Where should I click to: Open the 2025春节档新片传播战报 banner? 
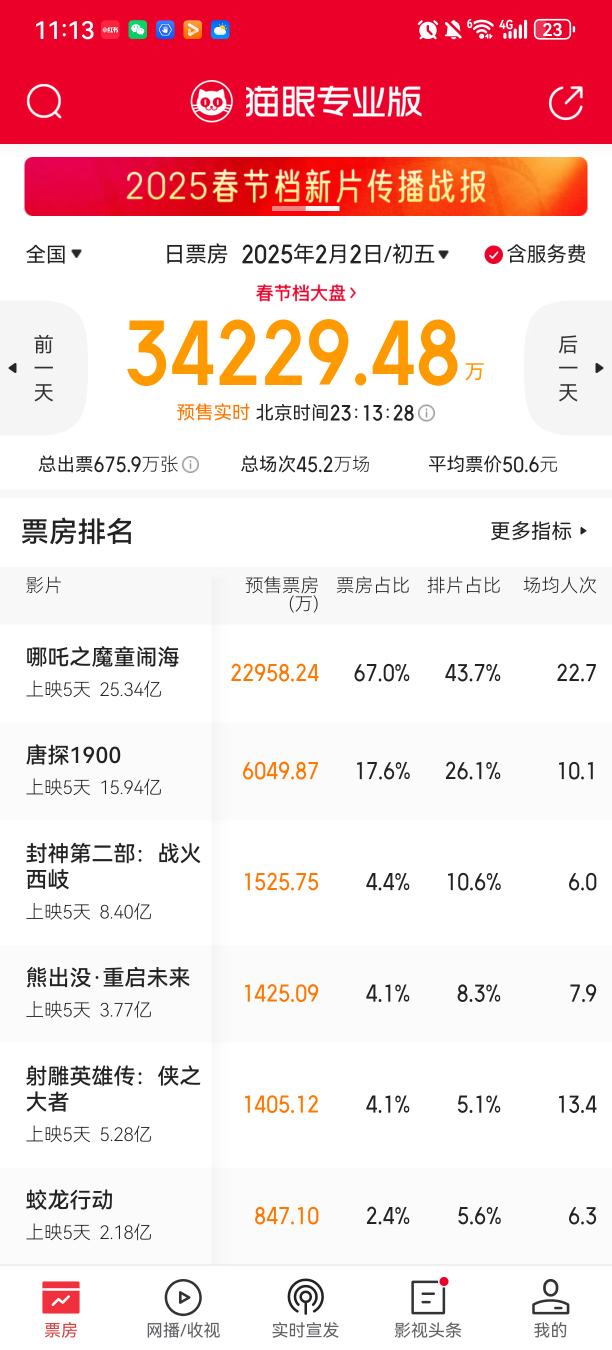coord(306,186)
